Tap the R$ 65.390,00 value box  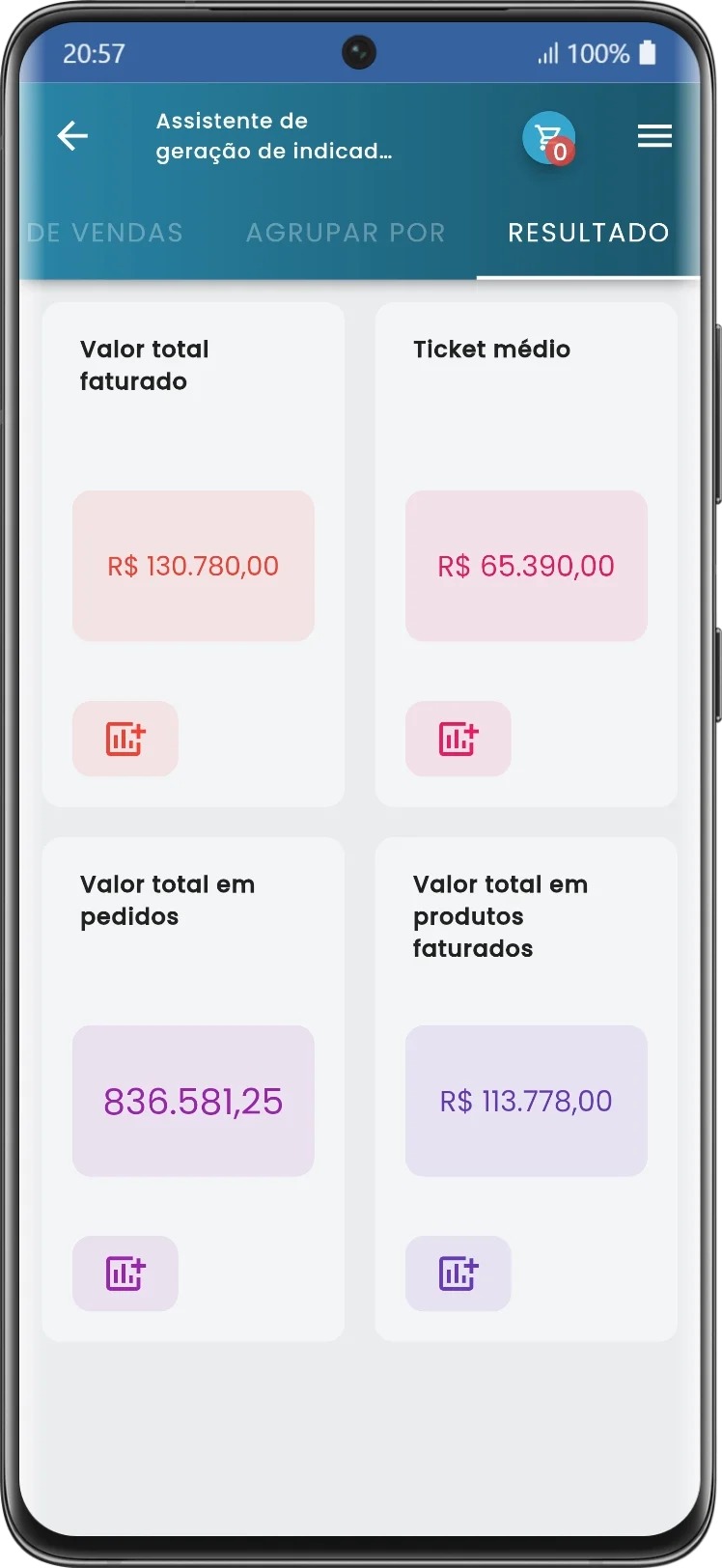click(526, 566)
